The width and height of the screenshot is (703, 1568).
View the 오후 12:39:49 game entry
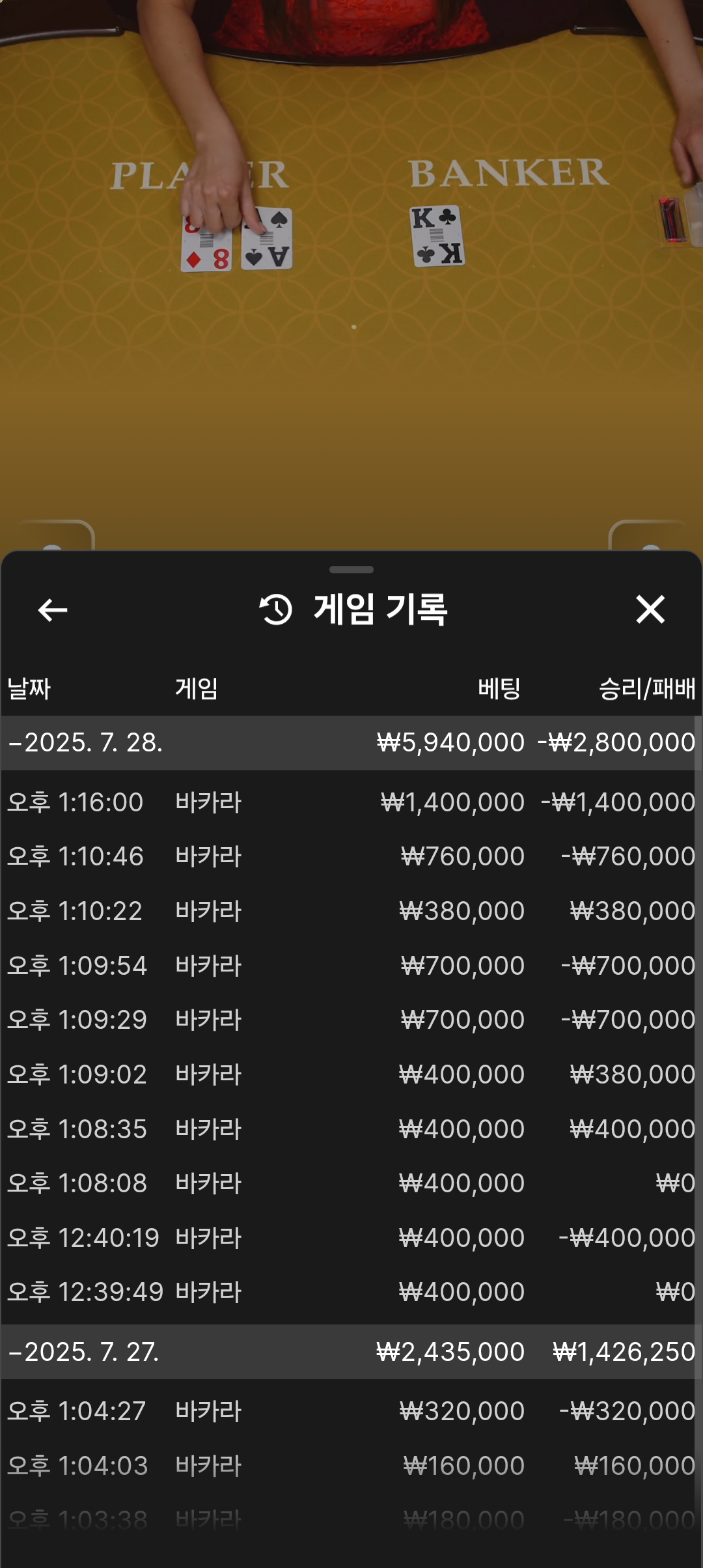coord(351,1292)
